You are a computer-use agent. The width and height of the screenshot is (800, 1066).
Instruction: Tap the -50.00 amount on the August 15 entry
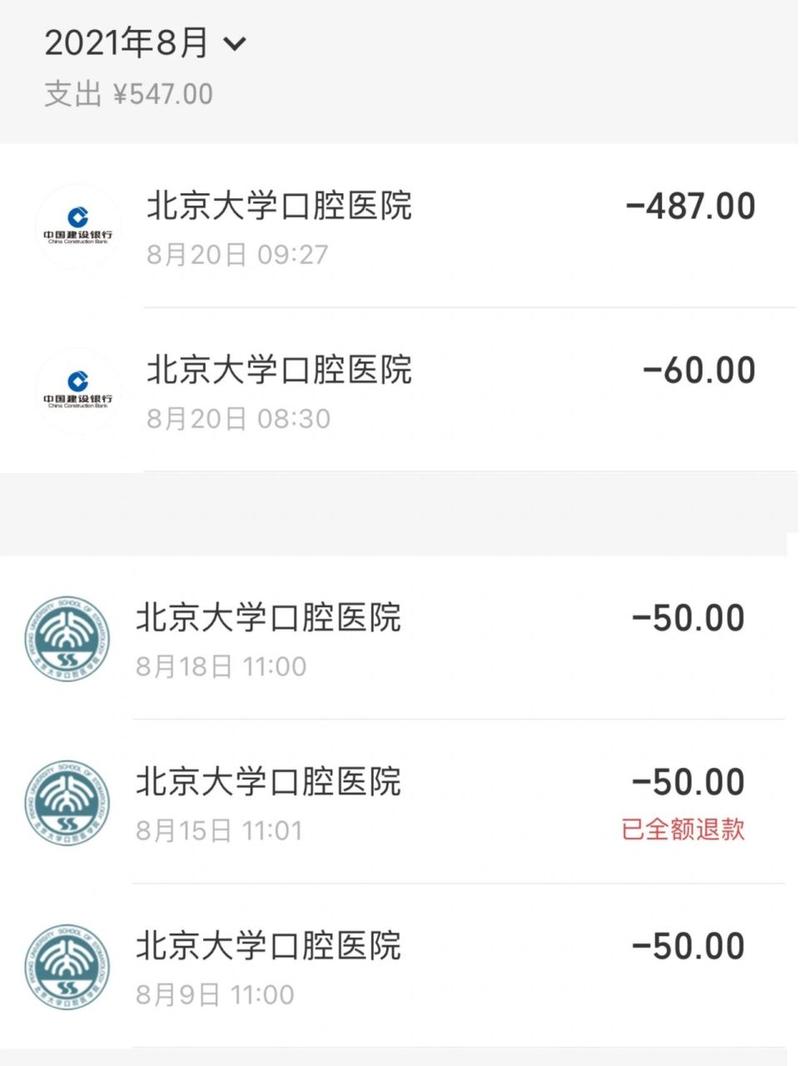coord(690,783)
